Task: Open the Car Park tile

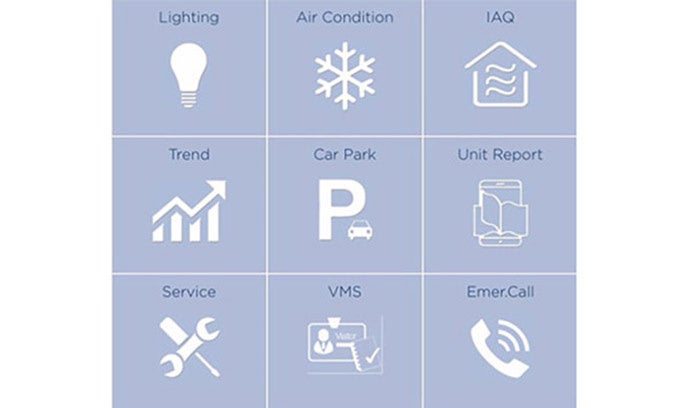Action: click(x=344, y=205)
